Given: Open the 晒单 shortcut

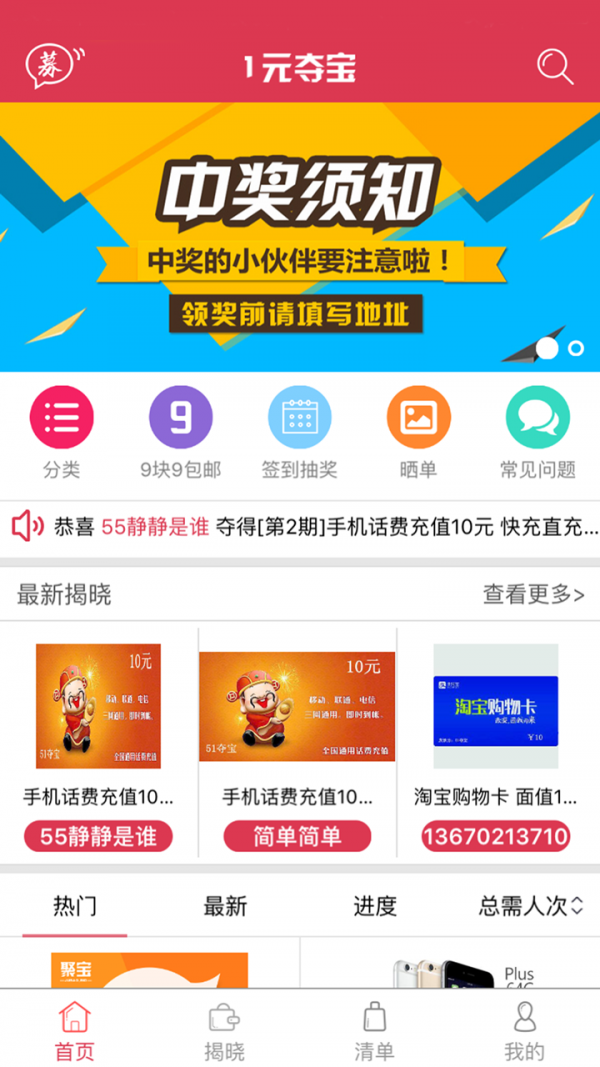Looking at the screenshot, I should point(418,432).
